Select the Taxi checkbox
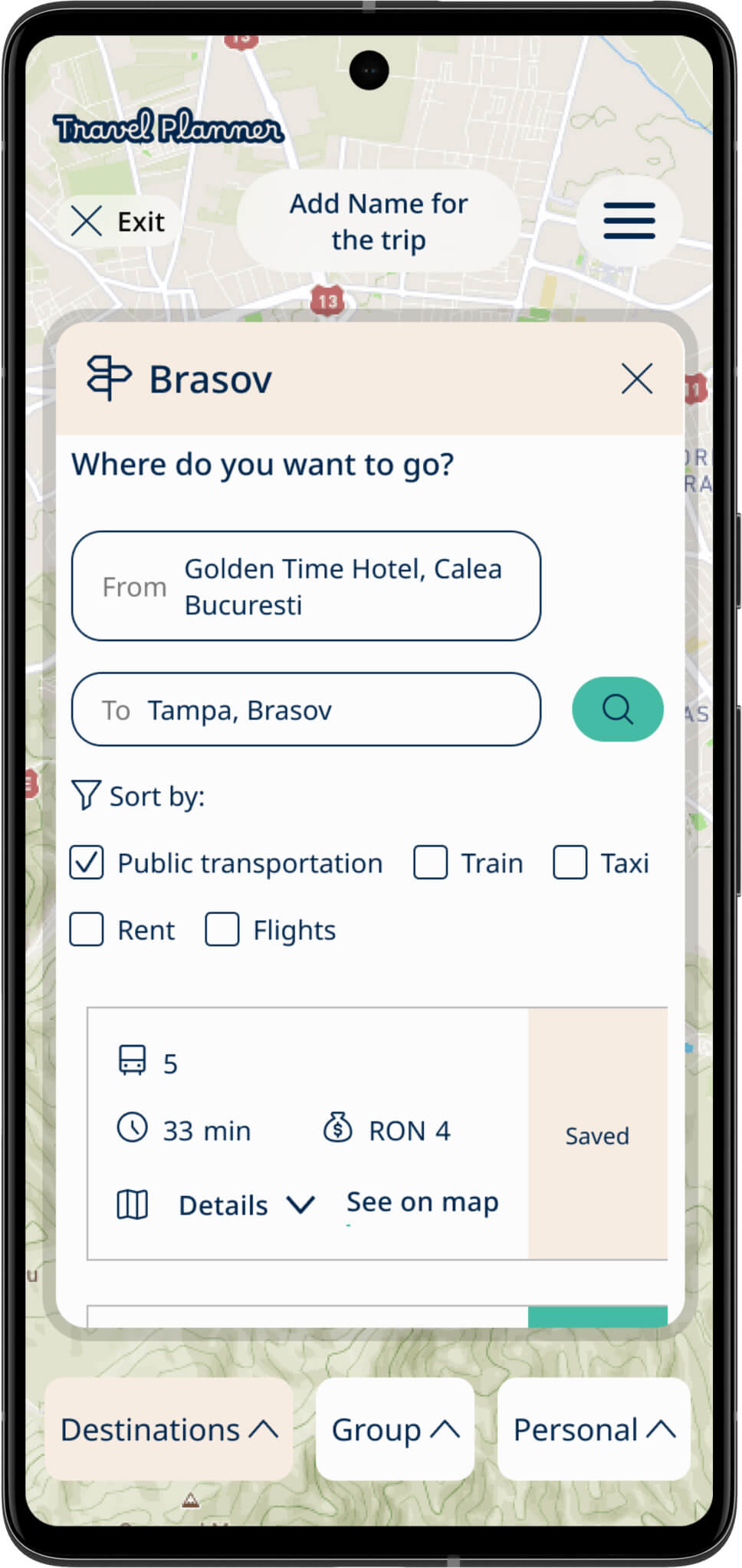The image size is (742, 1568). click(570, 863)
